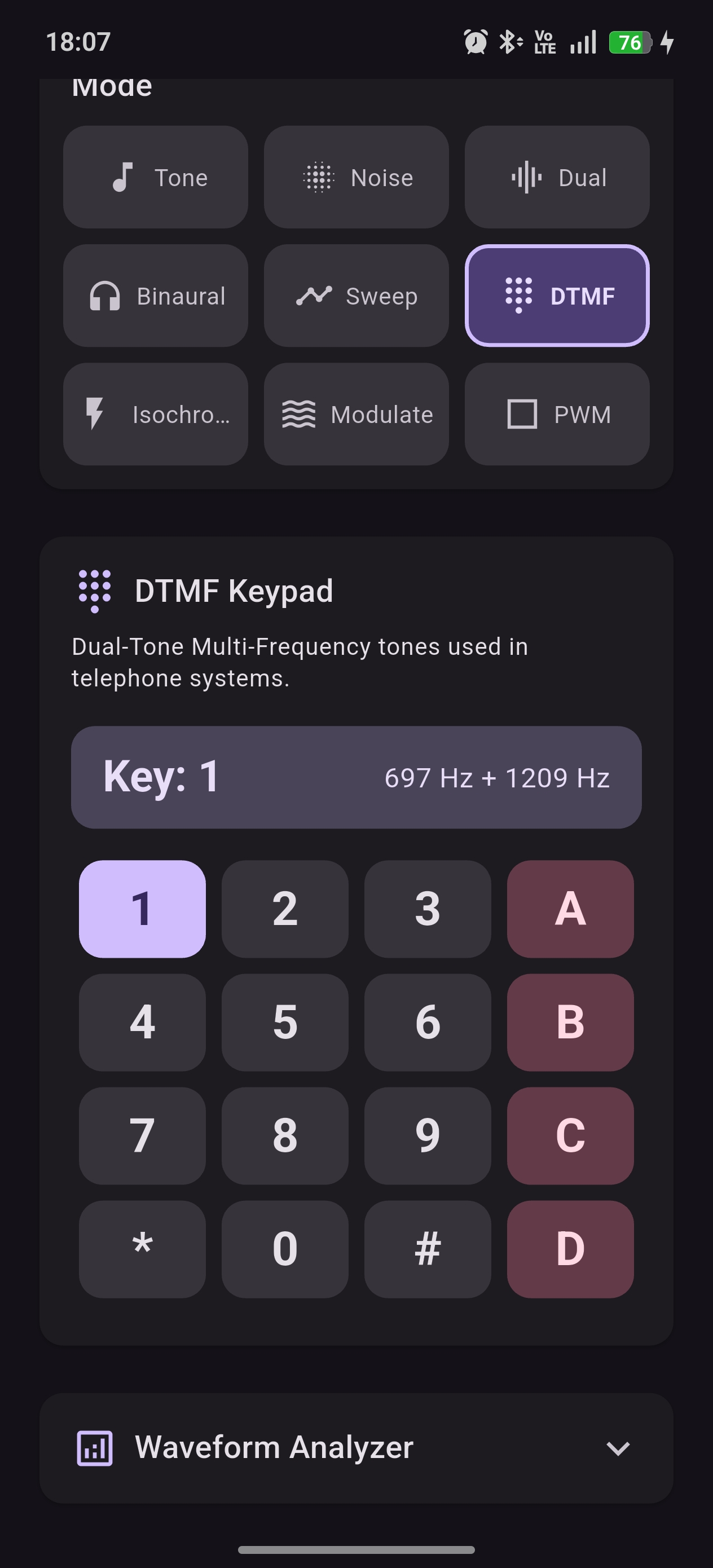
Task: Switch to Noise mode
Action: point(356,177)
